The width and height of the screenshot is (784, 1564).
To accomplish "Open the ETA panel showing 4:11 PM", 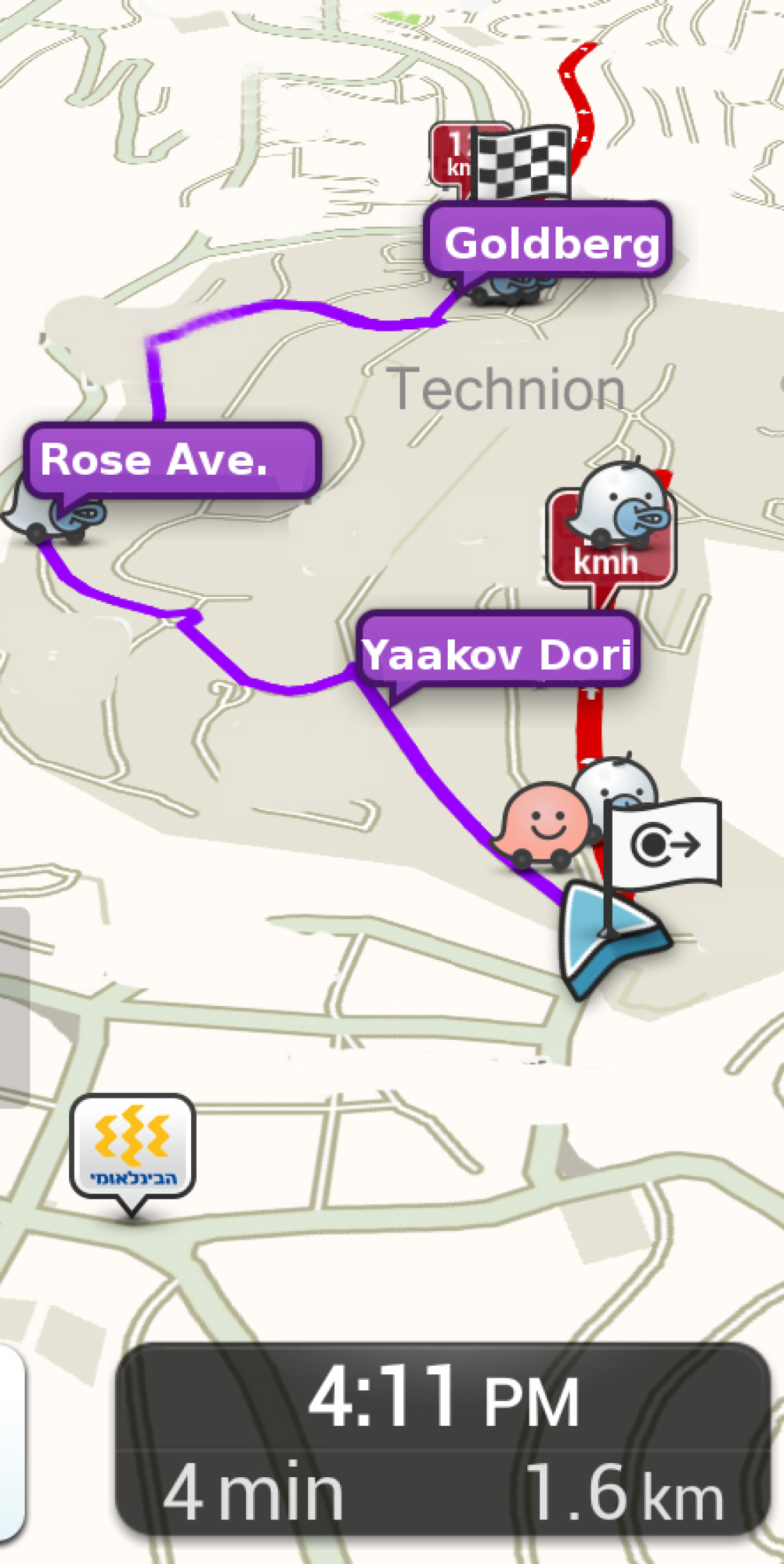I will point(442,1439).
